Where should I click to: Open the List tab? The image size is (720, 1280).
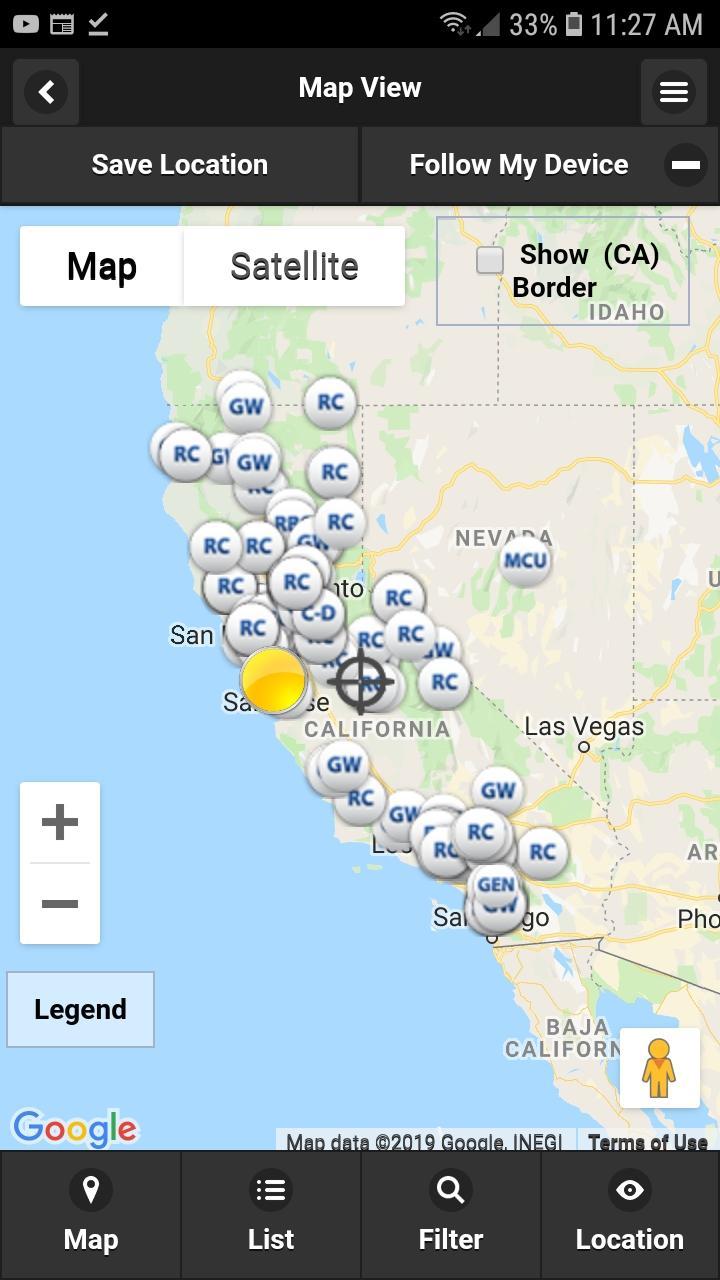[270, 1214]
